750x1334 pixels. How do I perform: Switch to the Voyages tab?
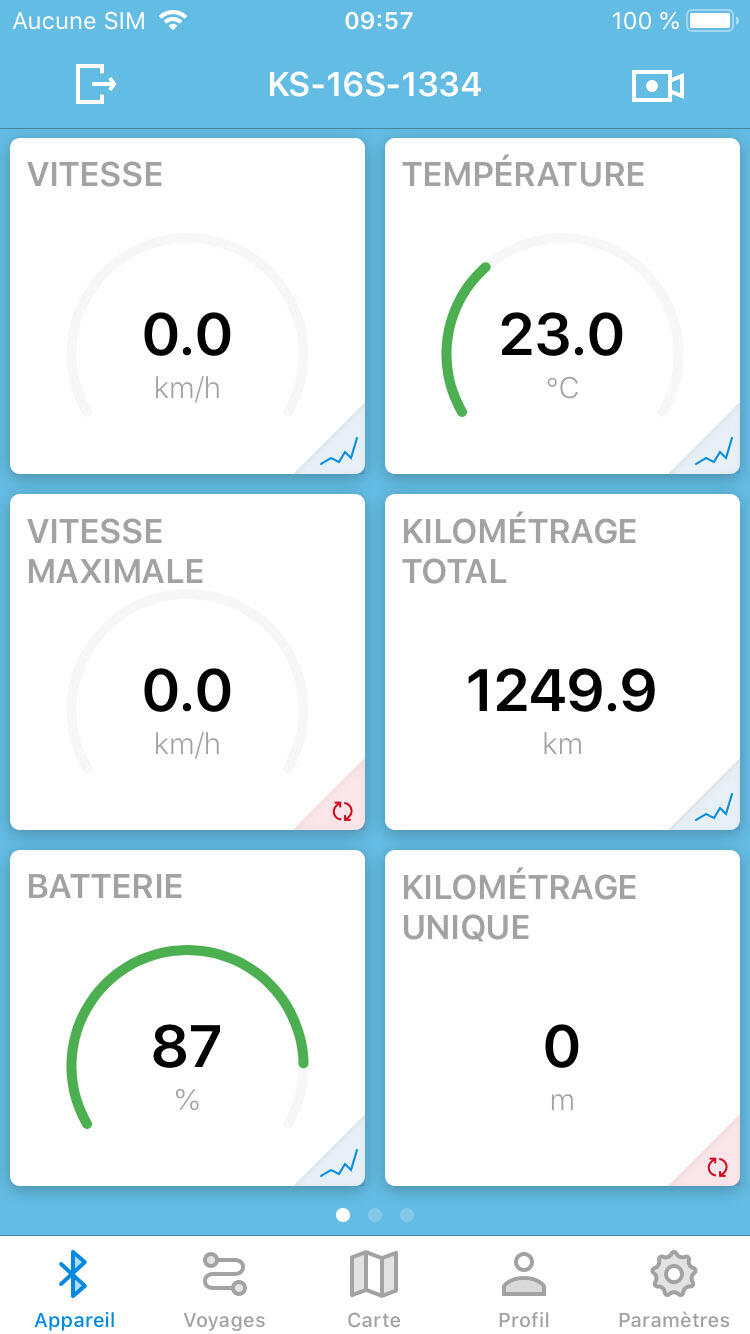pyautogui.click(x=224, y=1290)
